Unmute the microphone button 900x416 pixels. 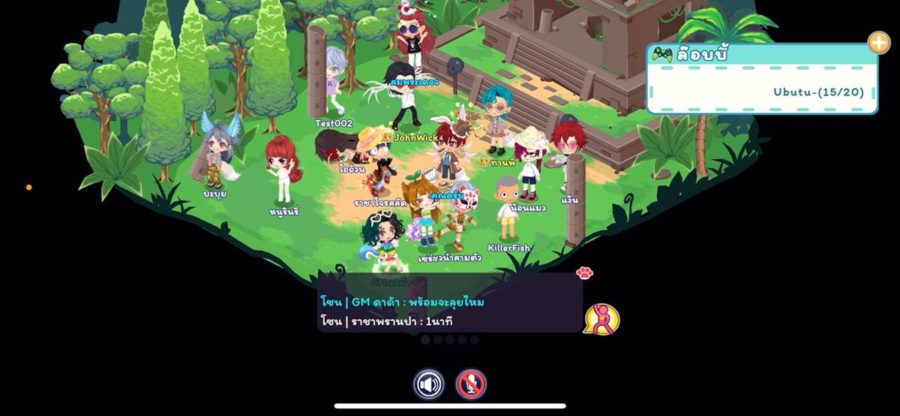(x=470, y=383)
